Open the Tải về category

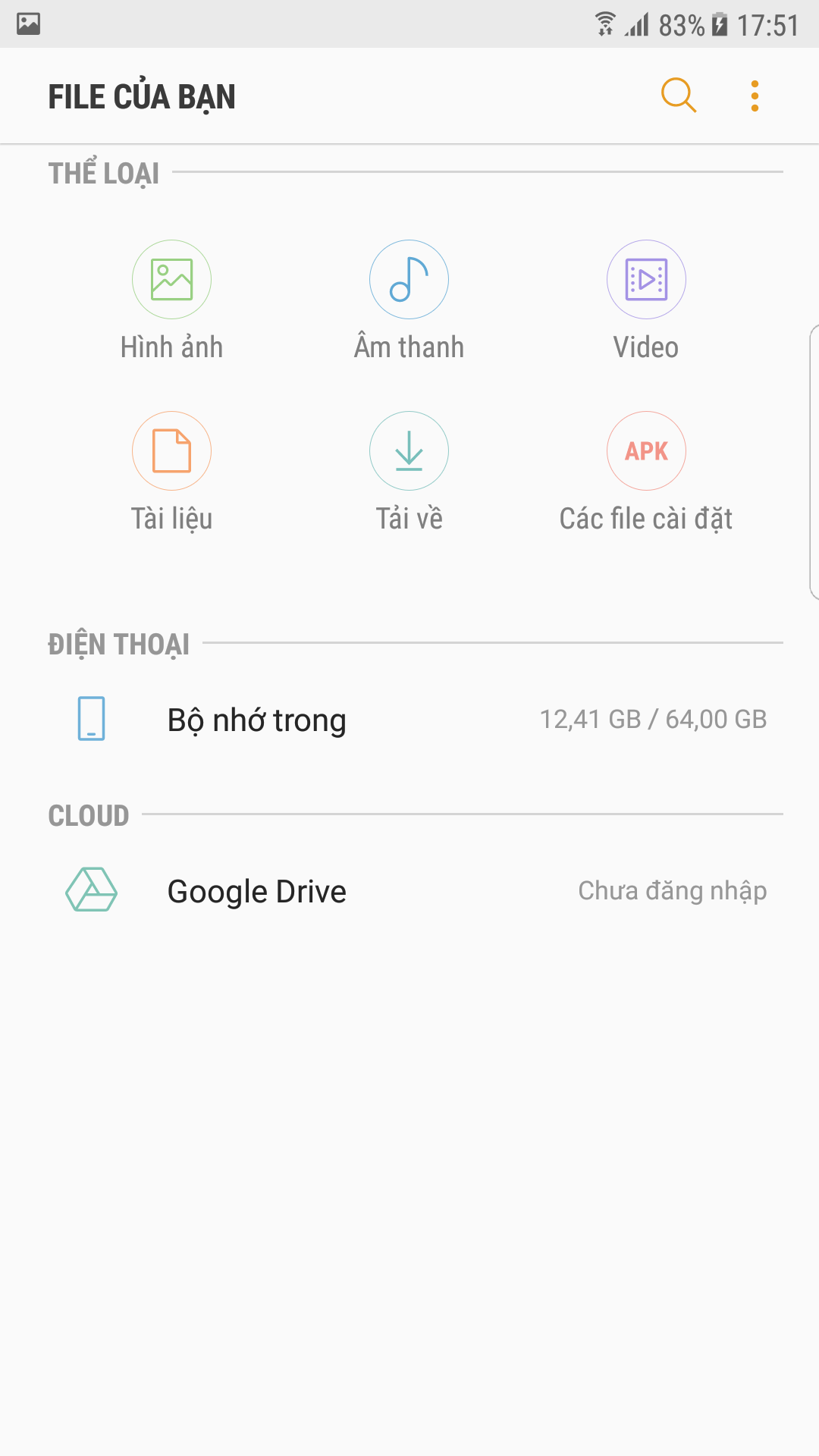click(x=409, y=472)
